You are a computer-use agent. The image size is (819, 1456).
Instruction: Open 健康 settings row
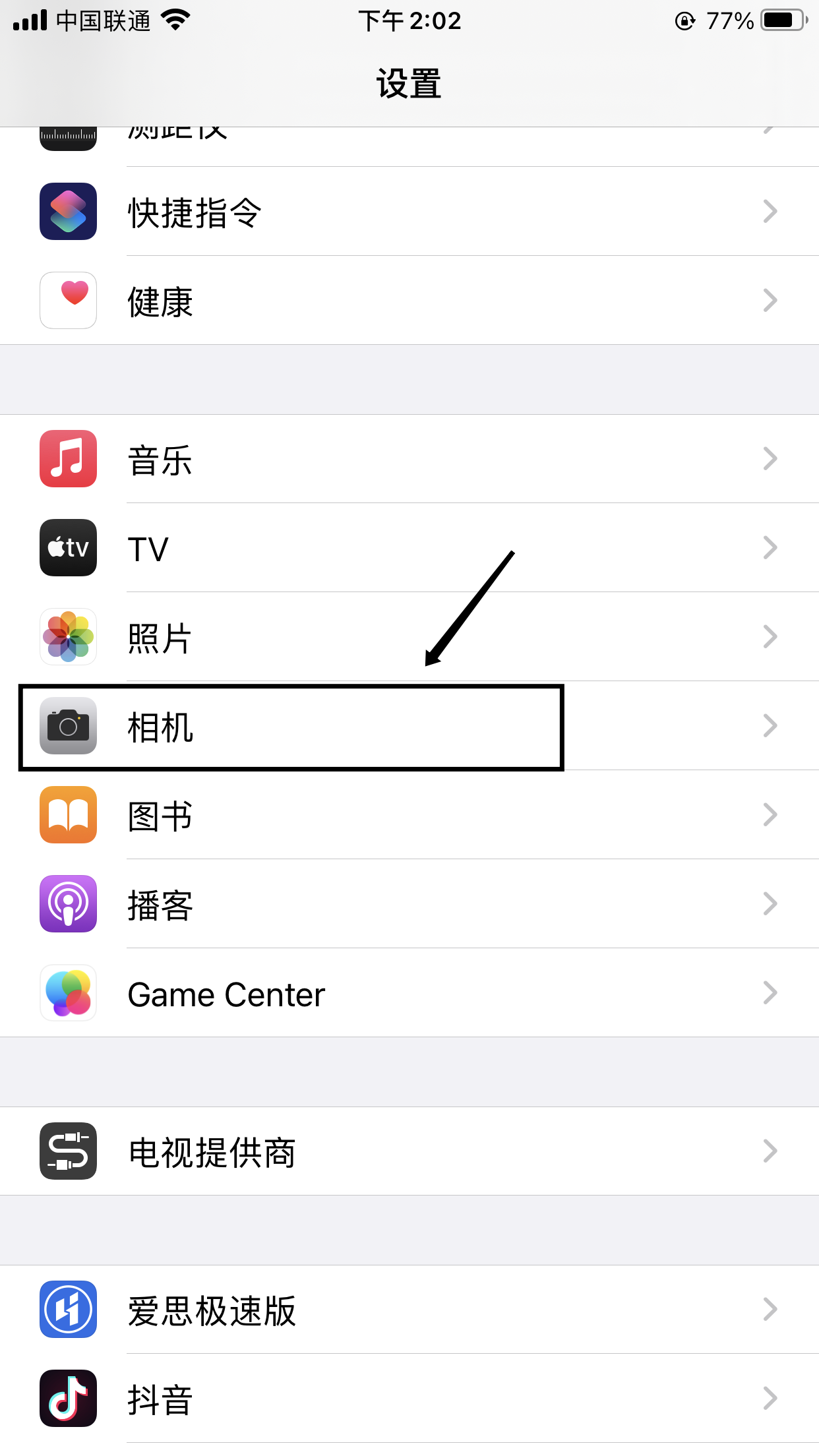pyautogui.click(x=409, y=301)
